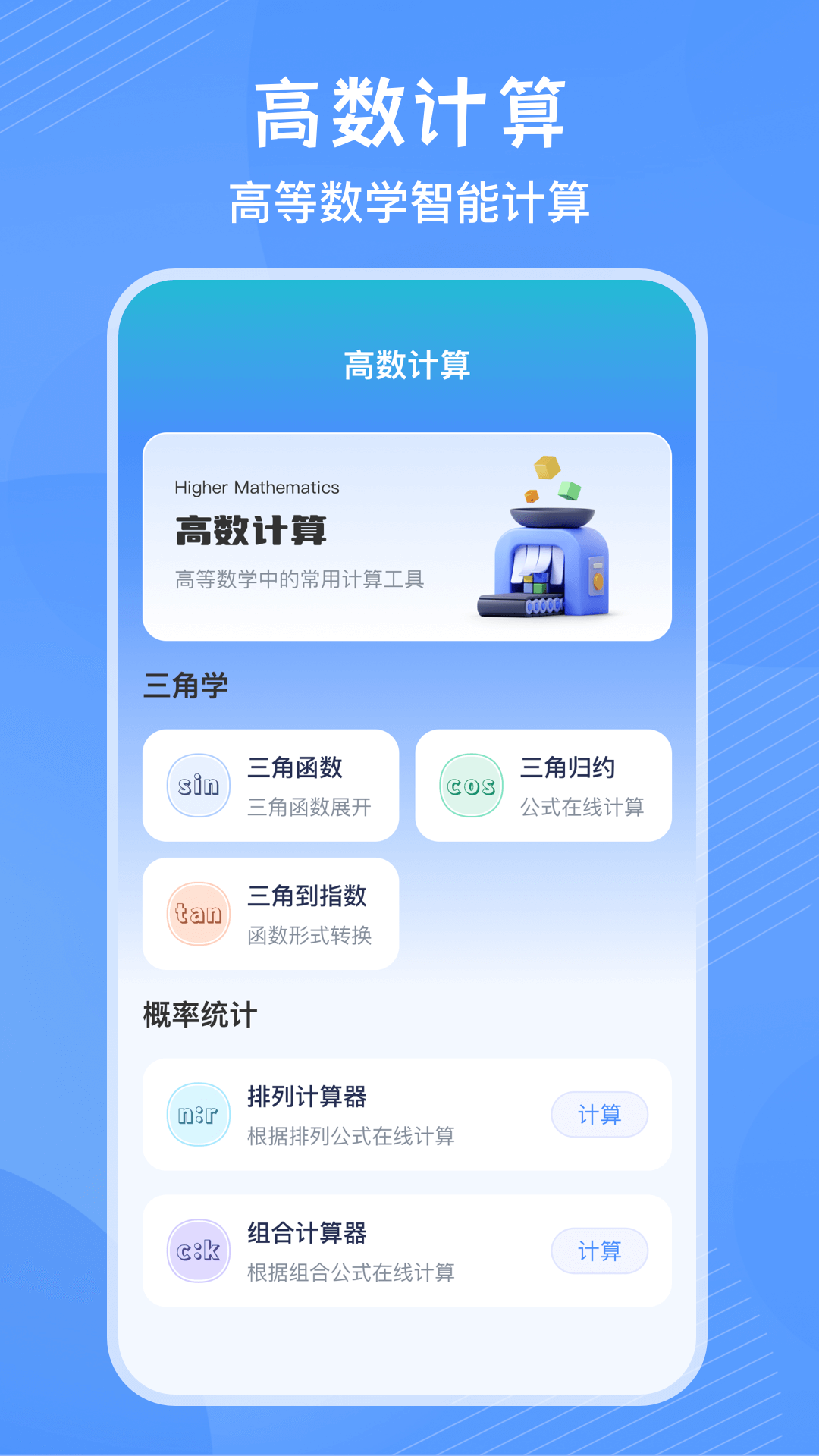Open the 三角到指数 conversion card
The image size is (819, 1456).
pyautogui.click(x=271, y=915)
